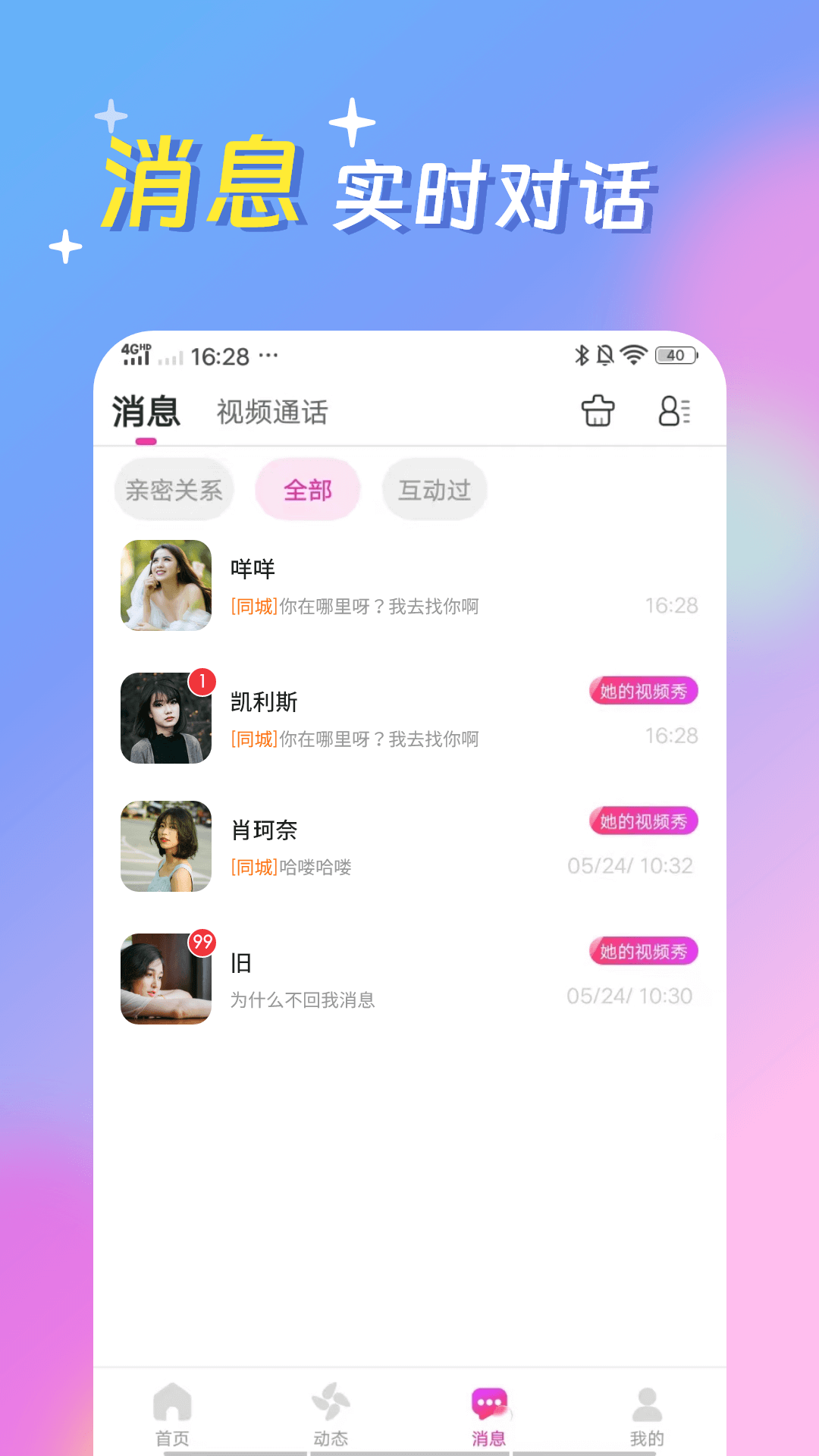Tap 肖珂奈's avatar picture
819x1456 pixels.
(x=165, y=846)
